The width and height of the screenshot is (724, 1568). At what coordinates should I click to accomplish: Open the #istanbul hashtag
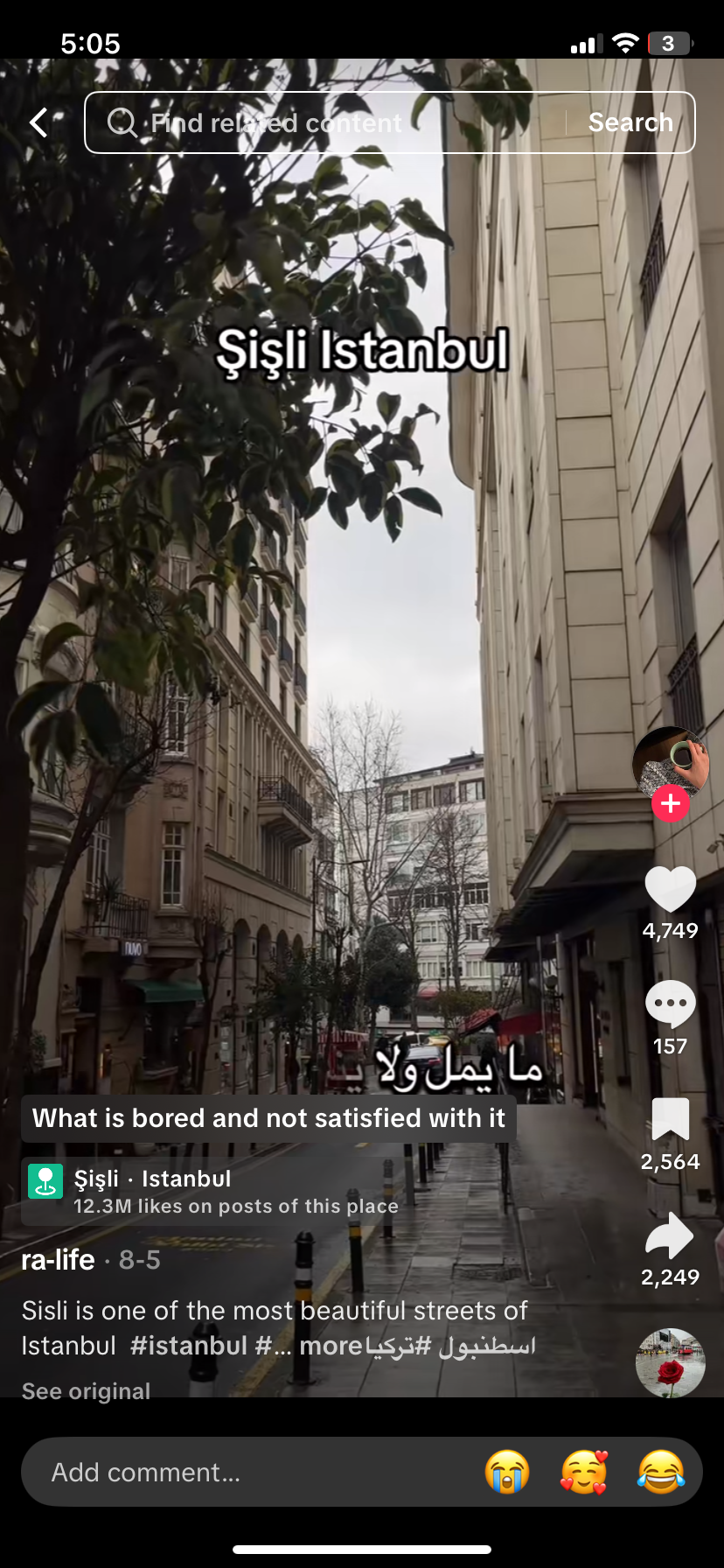[x=189, y=1346]
